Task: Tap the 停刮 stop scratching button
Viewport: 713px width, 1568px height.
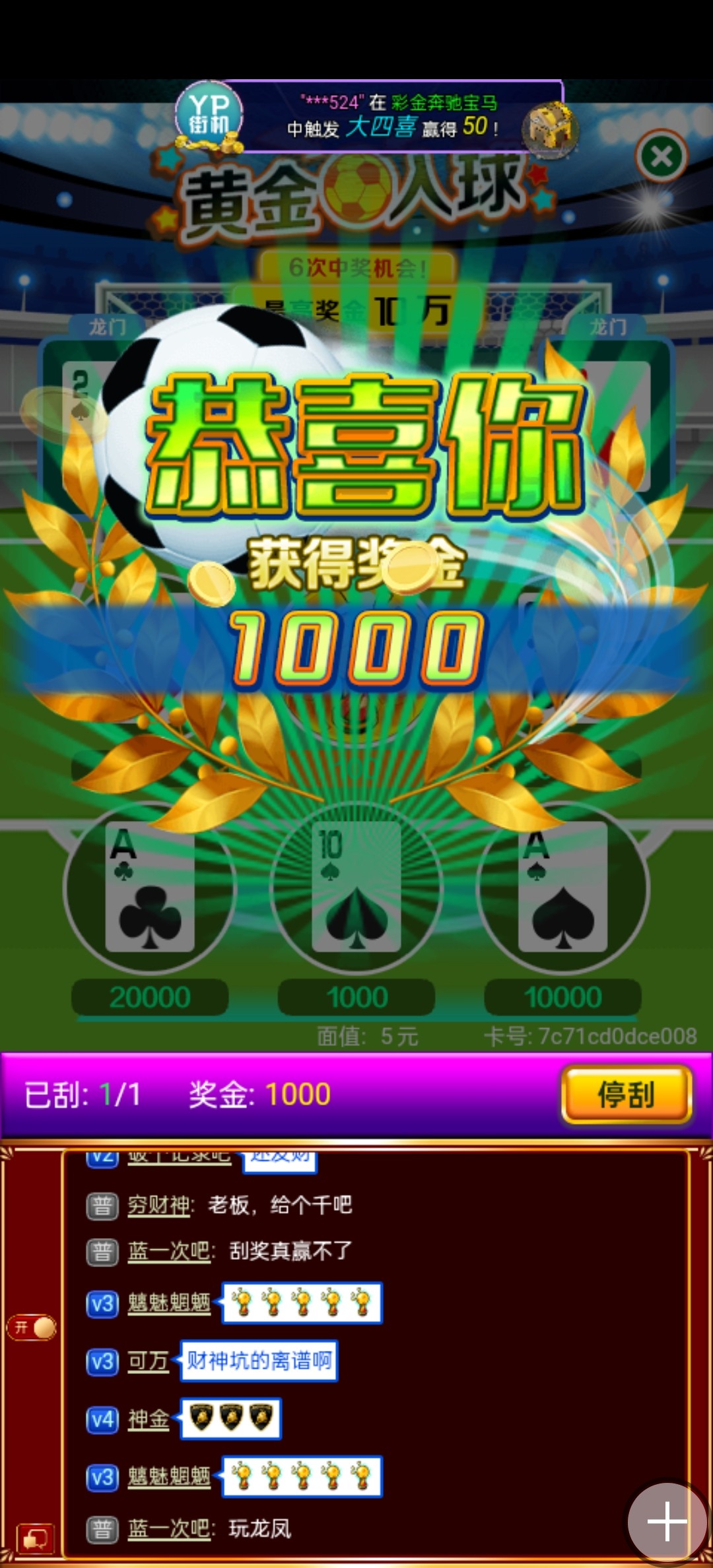Action: (626, 1095)
